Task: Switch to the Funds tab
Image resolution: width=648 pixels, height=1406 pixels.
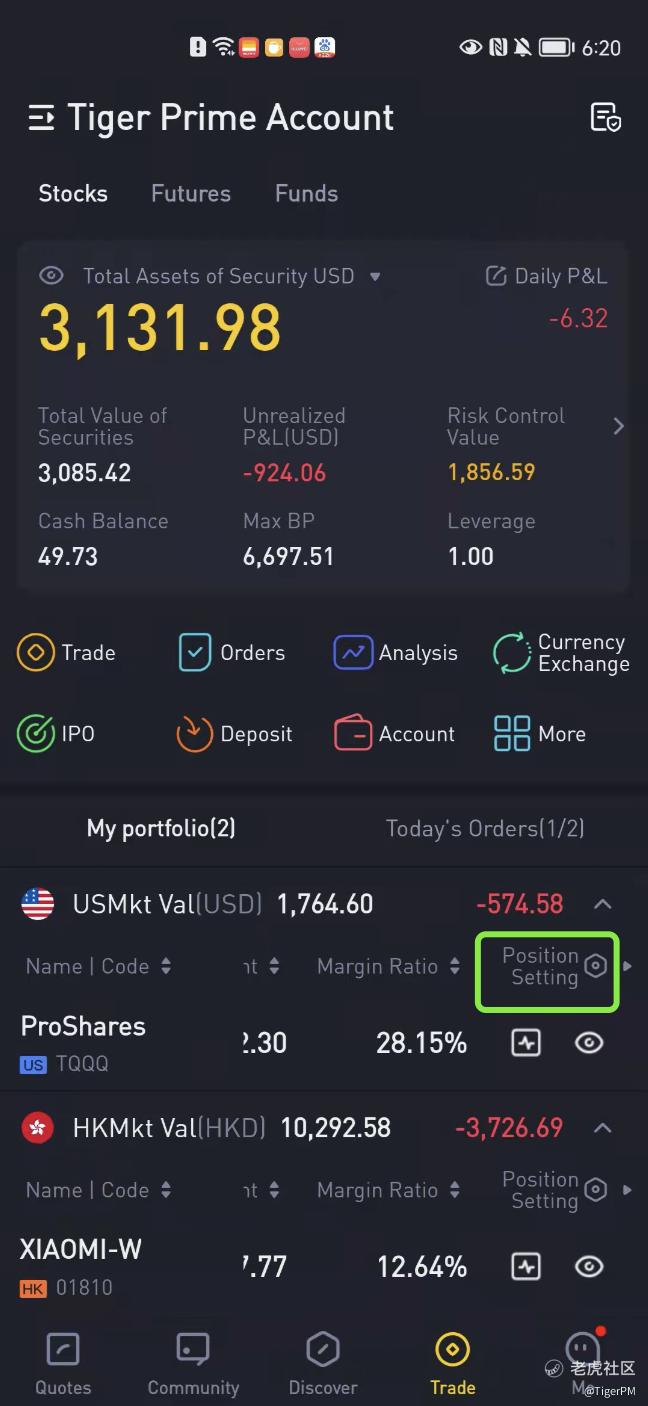Action: click(306, 193)
